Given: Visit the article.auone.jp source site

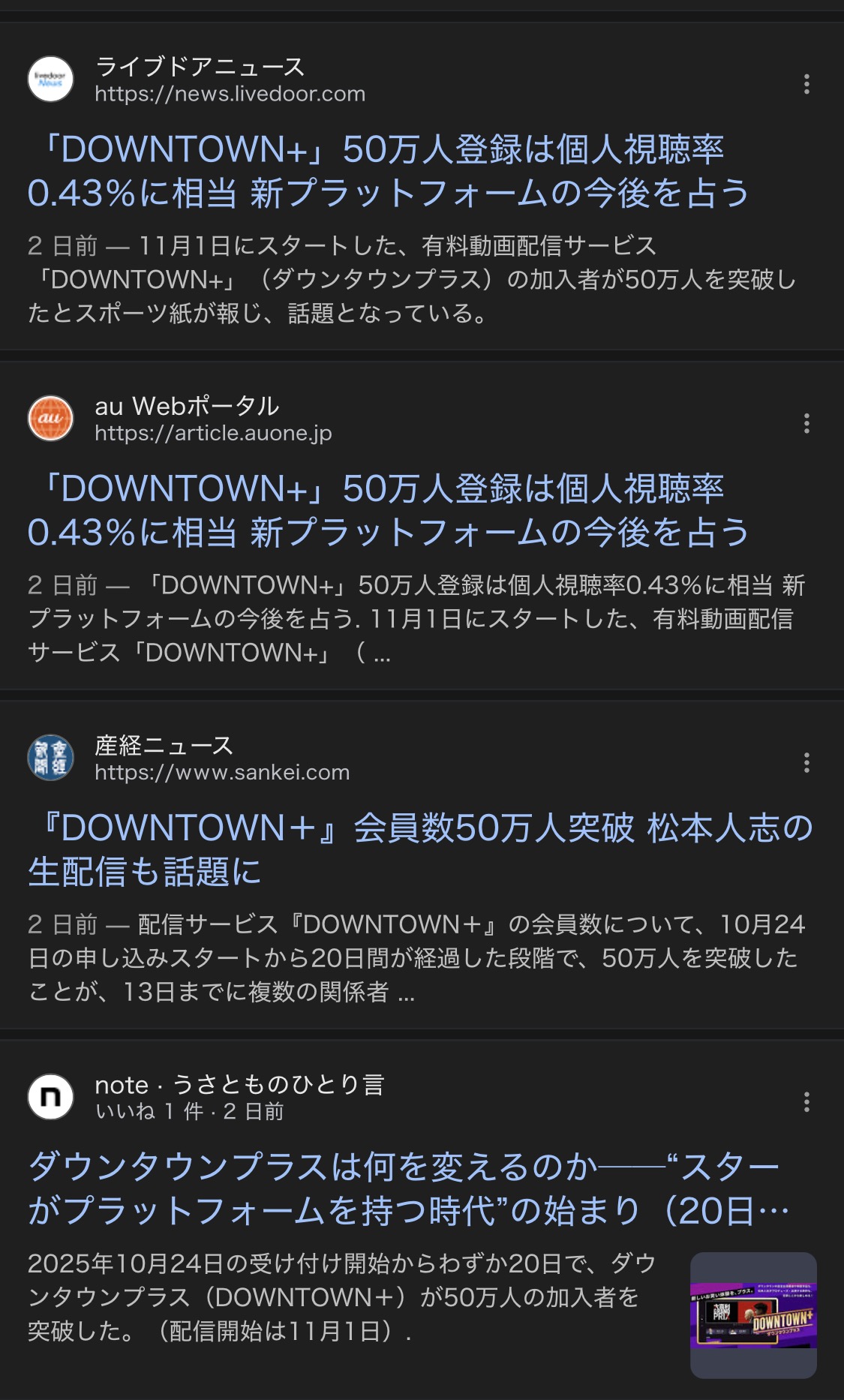Looking at the screenshot, I should coord(213,433).
